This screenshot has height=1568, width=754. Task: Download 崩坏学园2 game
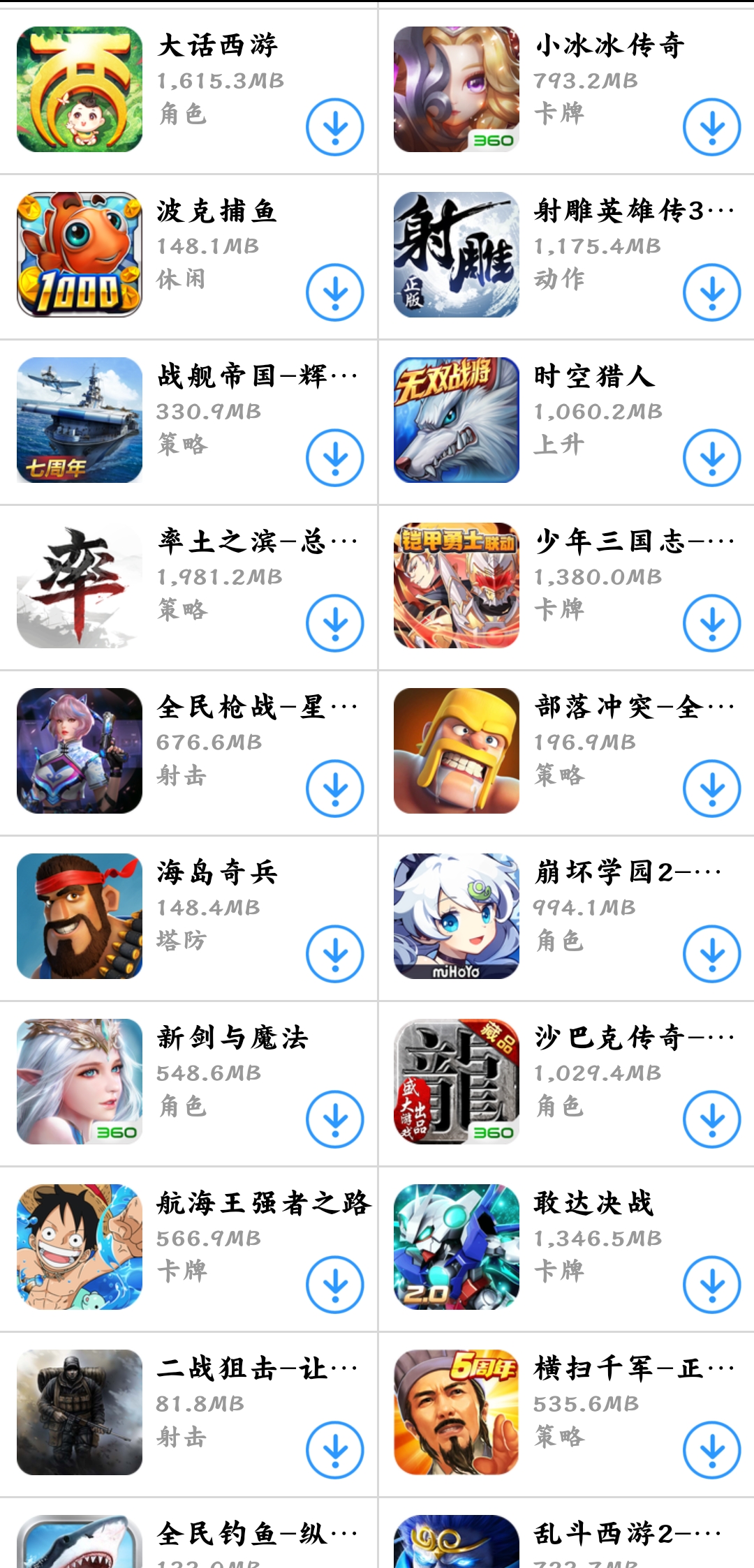point(711,954)
